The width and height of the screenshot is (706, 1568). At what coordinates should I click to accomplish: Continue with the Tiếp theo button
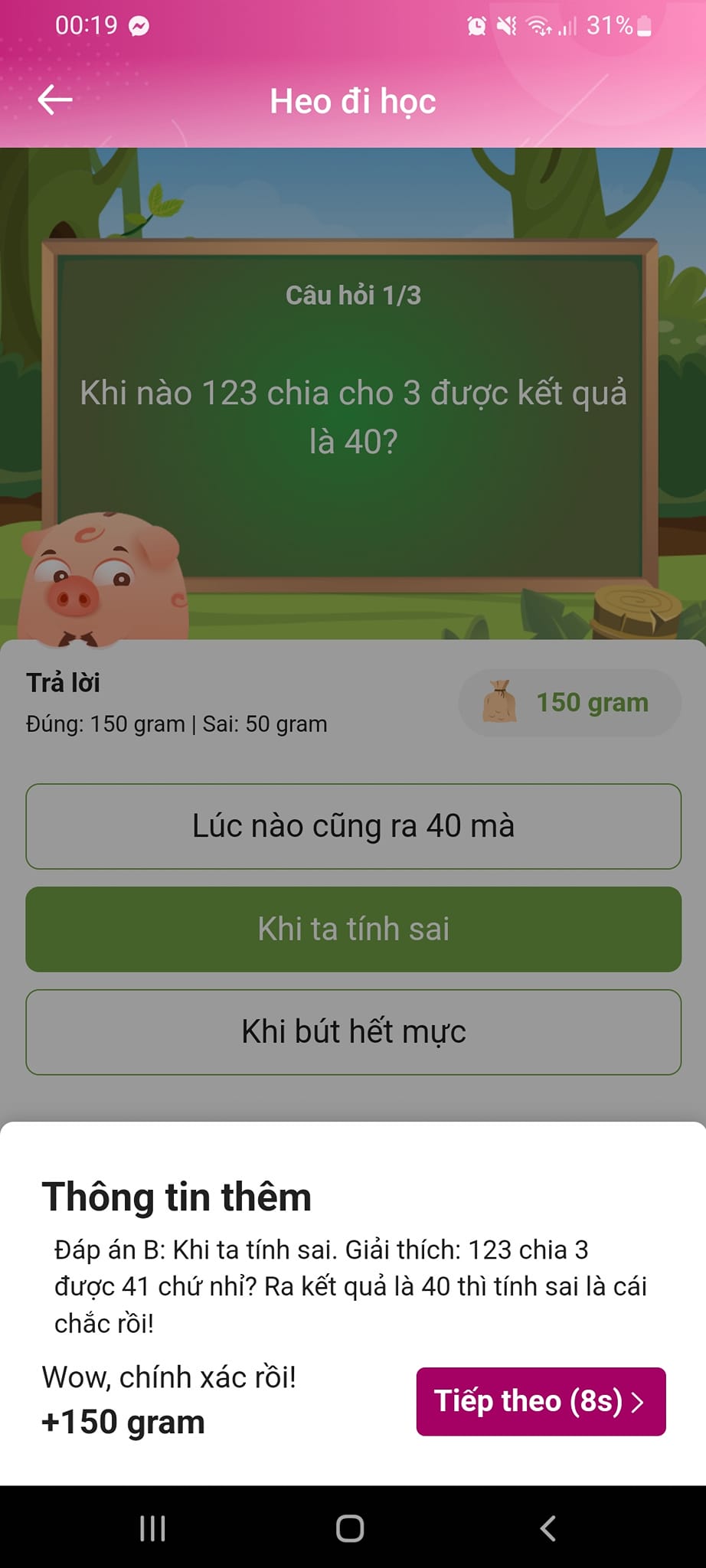(x=541, y=1401)
